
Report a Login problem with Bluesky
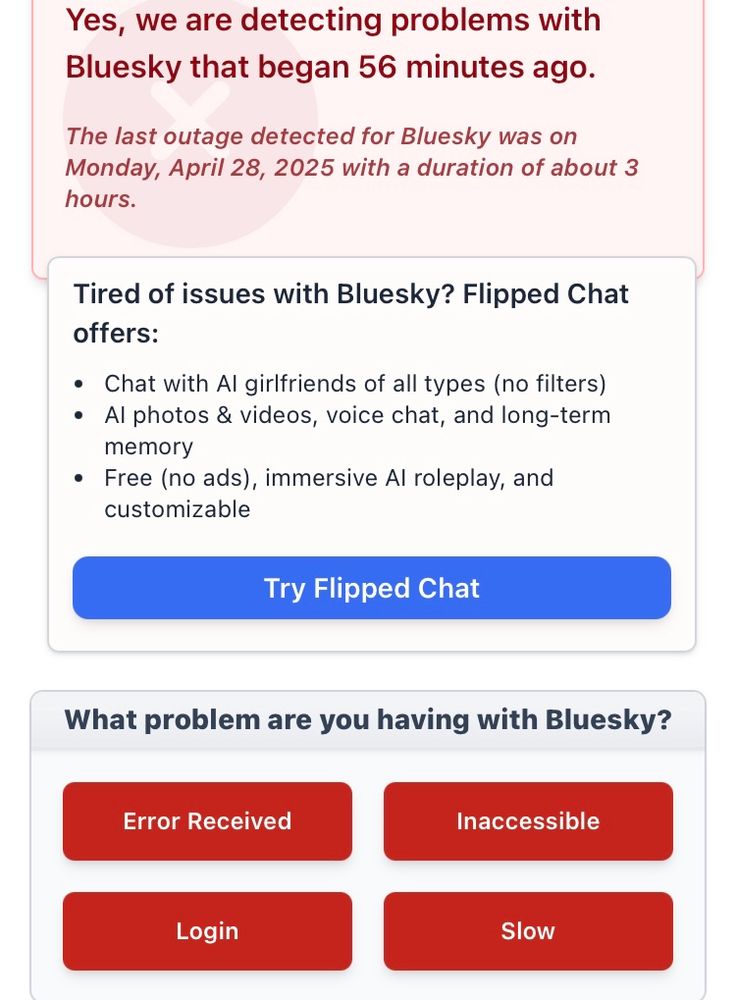pyautogui.click(x=207, y=931)
